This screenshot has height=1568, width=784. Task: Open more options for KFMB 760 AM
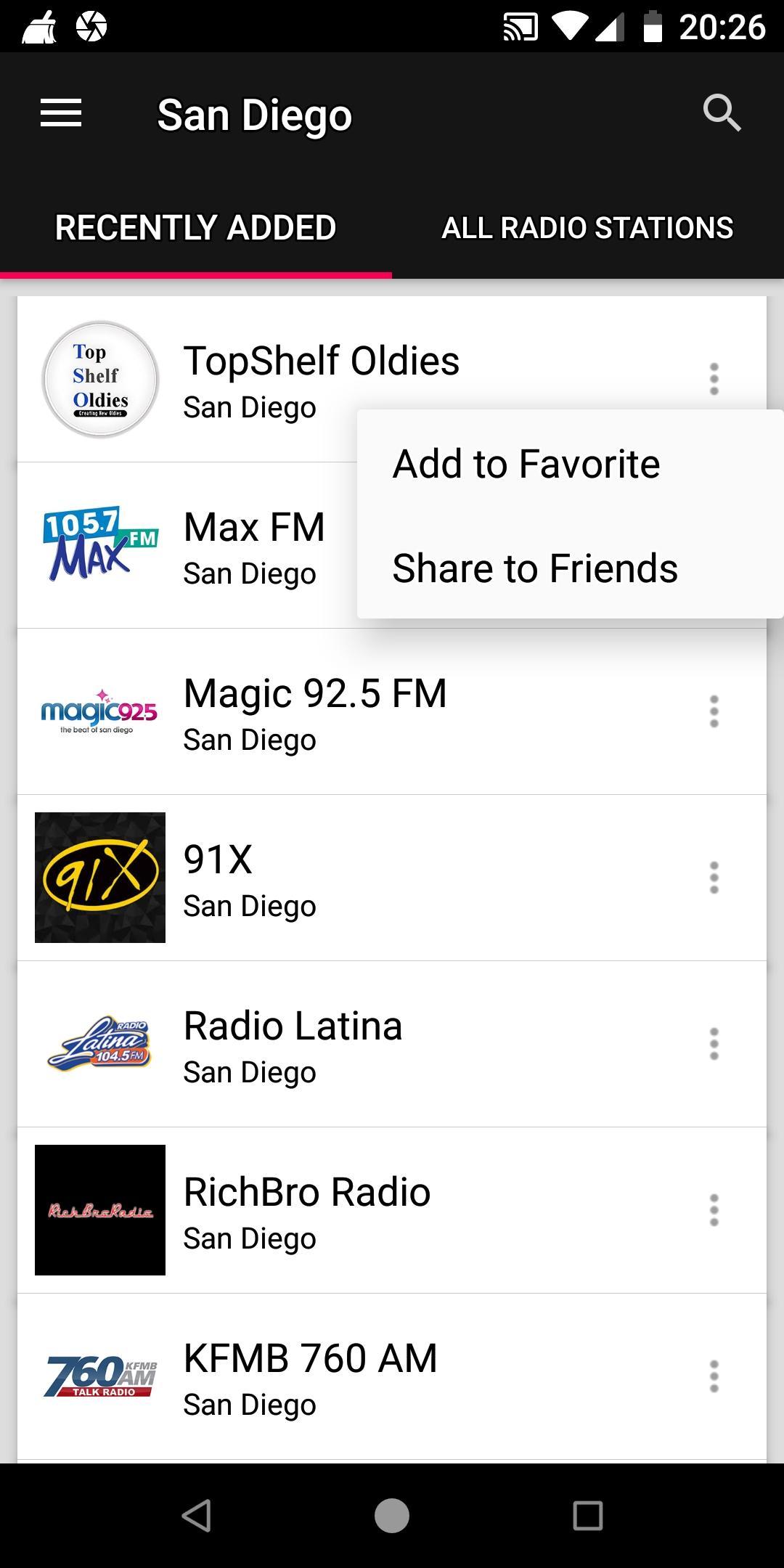pos(714,1376)
